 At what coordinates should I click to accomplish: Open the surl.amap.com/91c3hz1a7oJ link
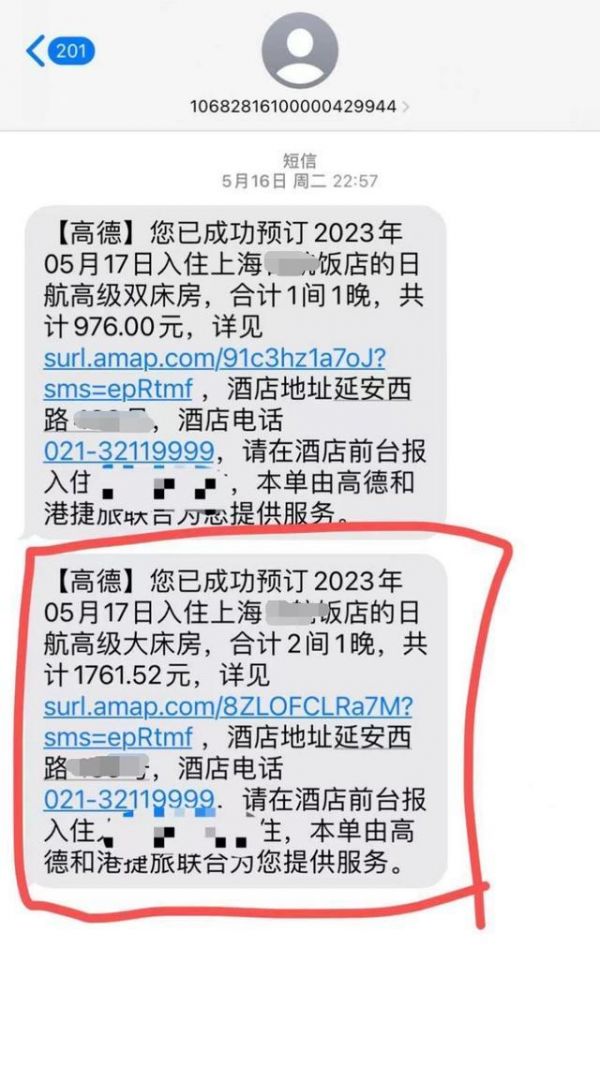[214, 357]
